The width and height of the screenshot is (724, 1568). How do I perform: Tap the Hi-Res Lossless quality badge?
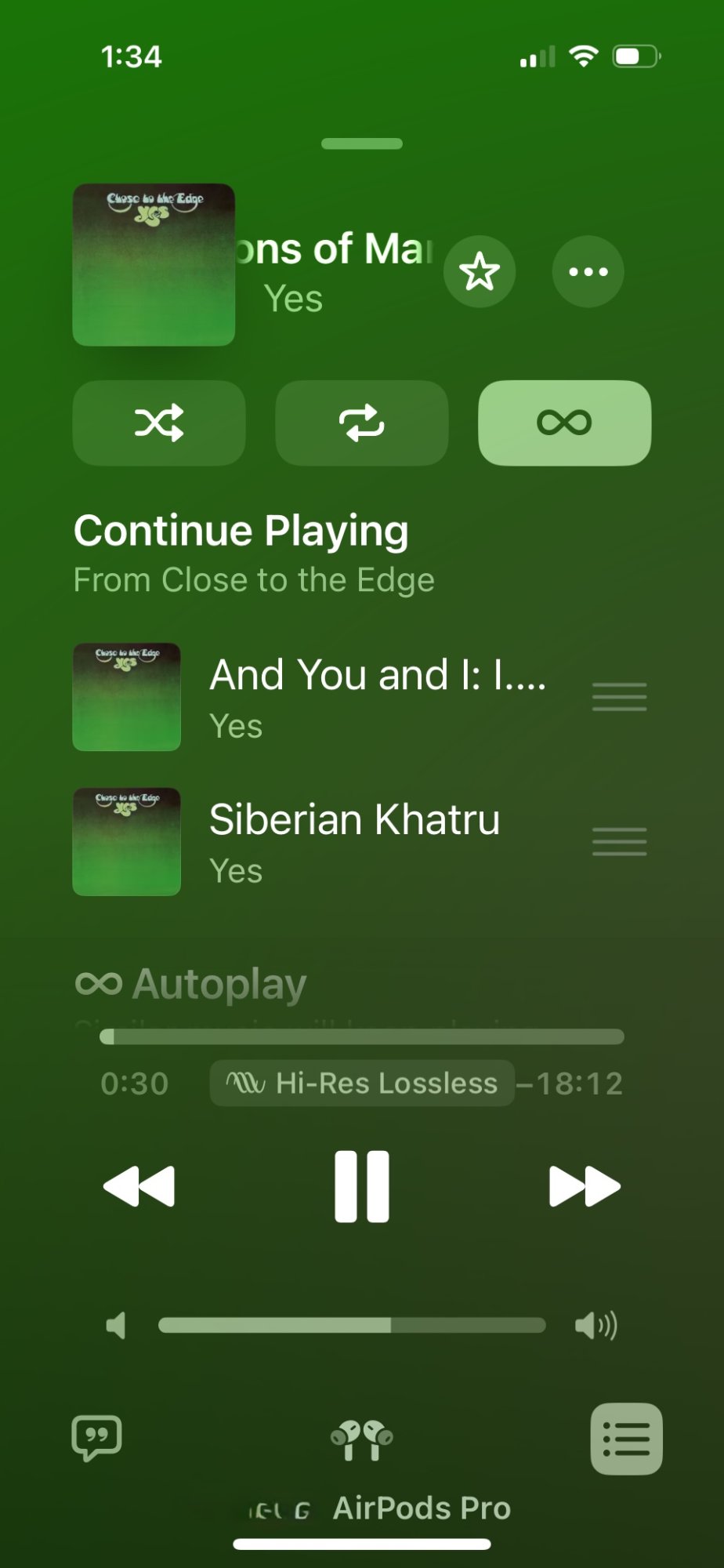(x=362, y=1083)
